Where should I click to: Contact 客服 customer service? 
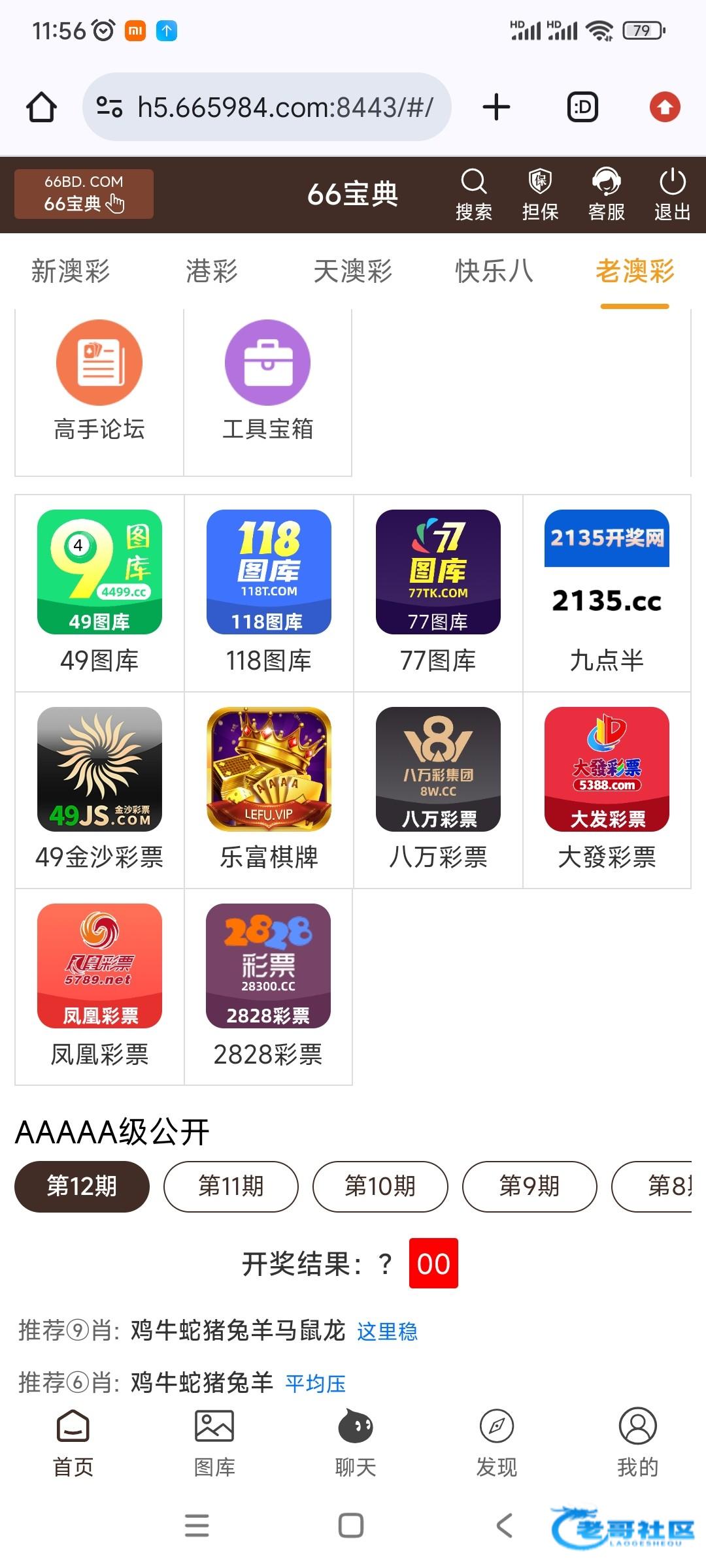[x=607, y=194]
